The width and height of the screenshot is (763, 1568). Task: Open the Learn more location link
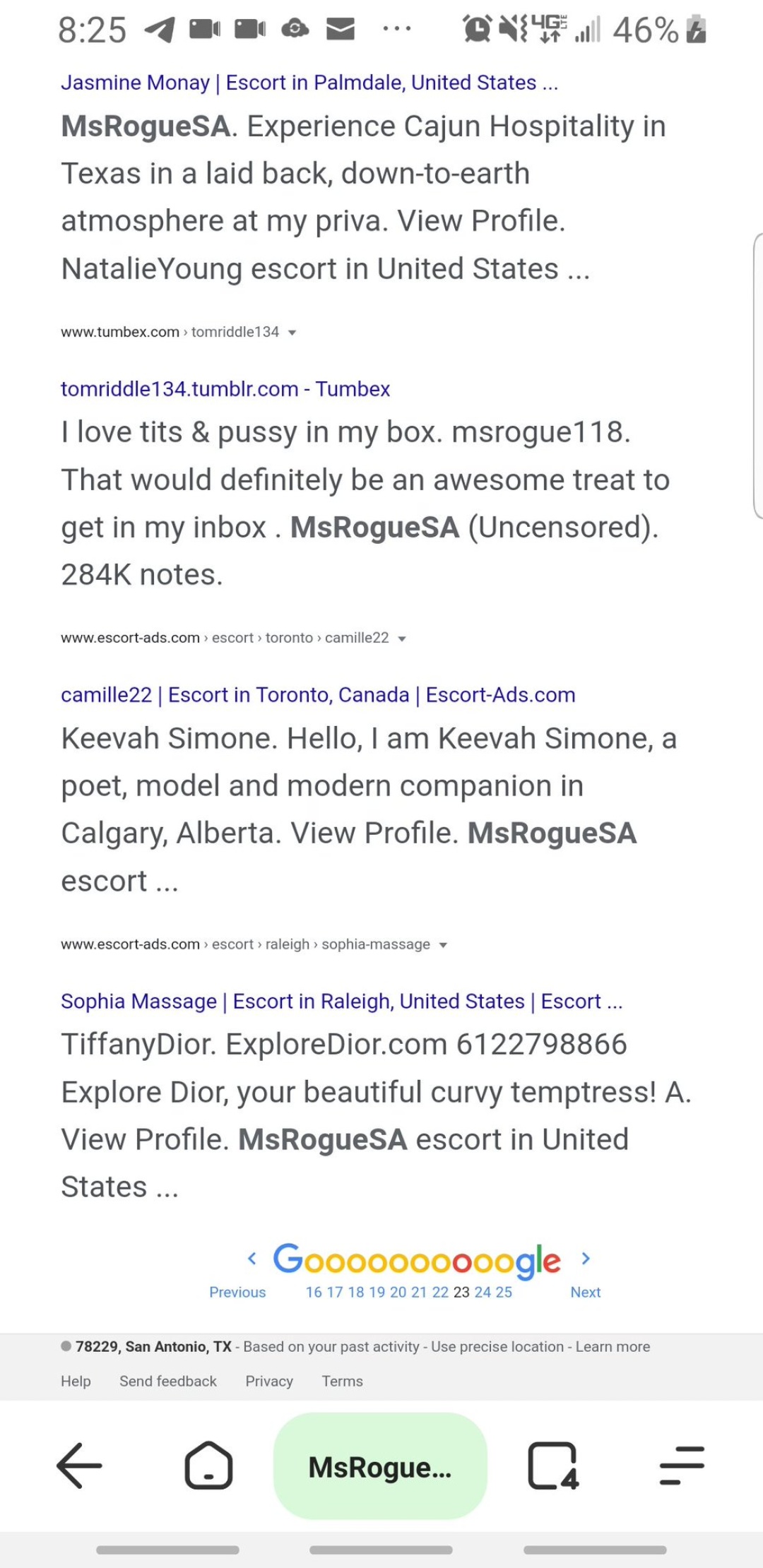[x=613, y=1346]
